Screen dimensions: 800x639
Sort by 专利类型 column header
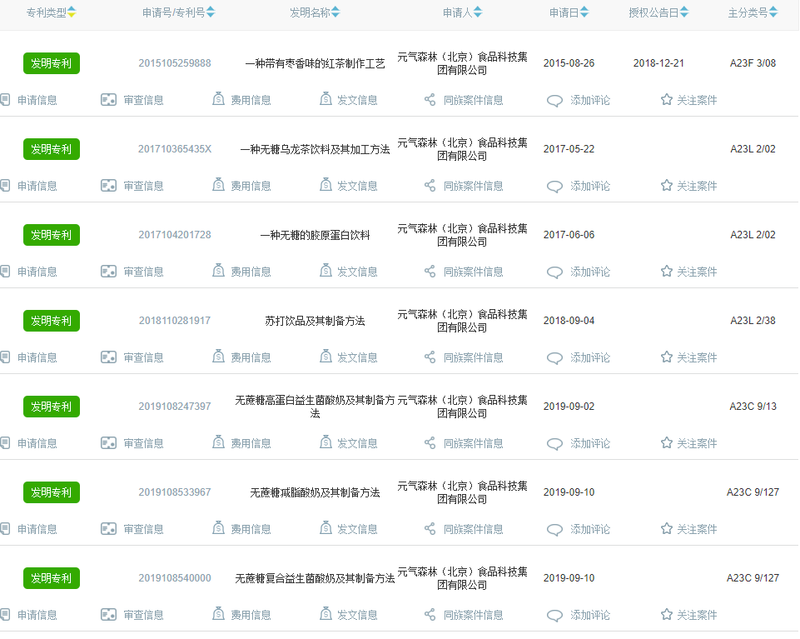[51, 13]
